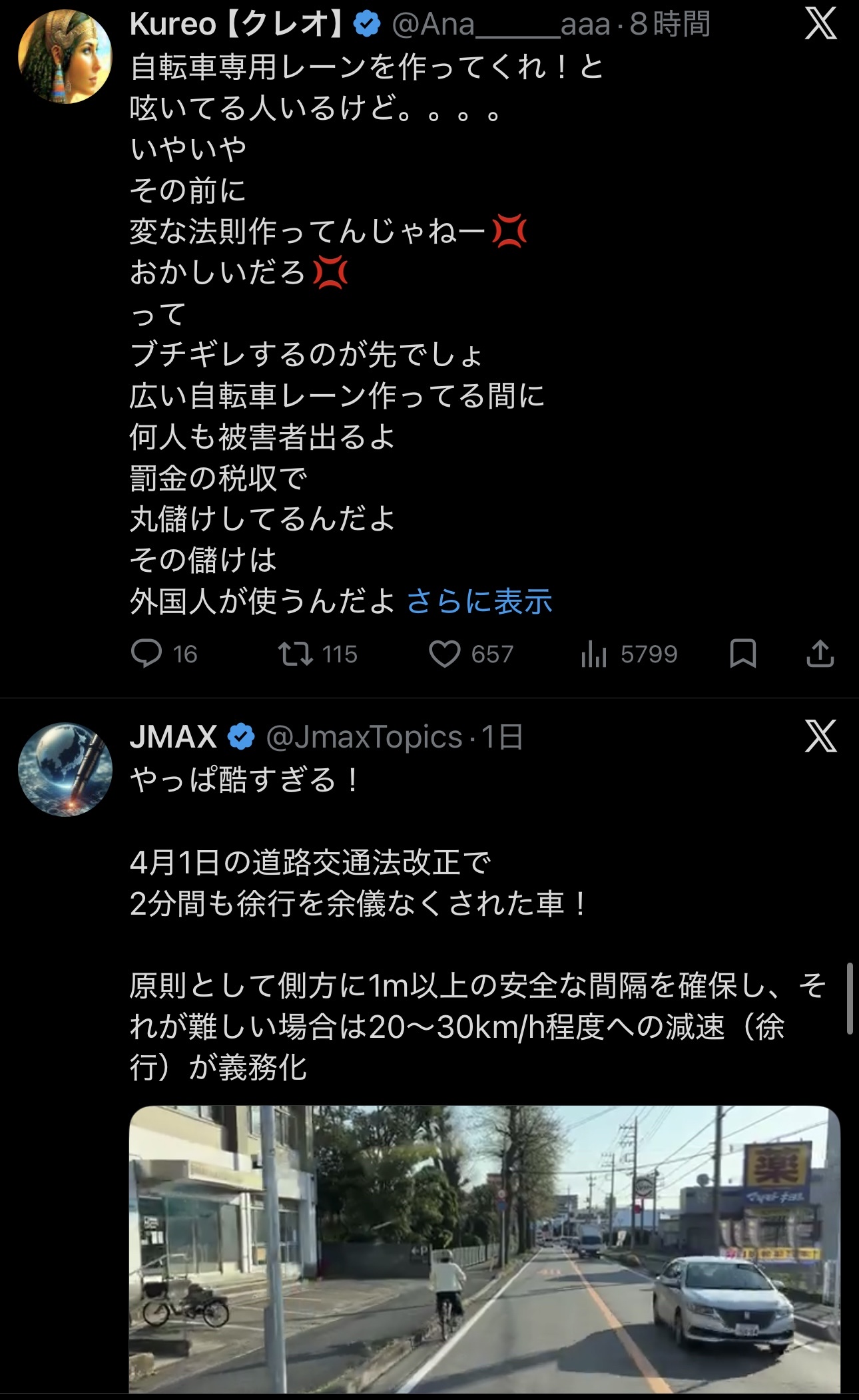
Task: Repost Kureo's post
Action: coord(296,654)
